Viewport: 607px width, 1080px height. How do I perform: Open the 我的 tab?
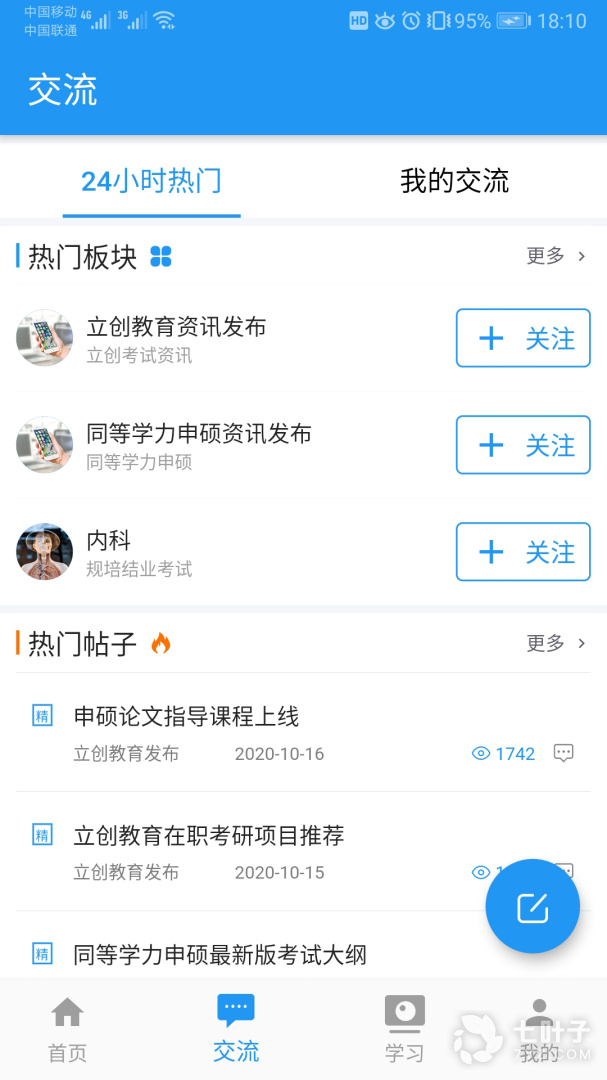[x=539, y=1029]
